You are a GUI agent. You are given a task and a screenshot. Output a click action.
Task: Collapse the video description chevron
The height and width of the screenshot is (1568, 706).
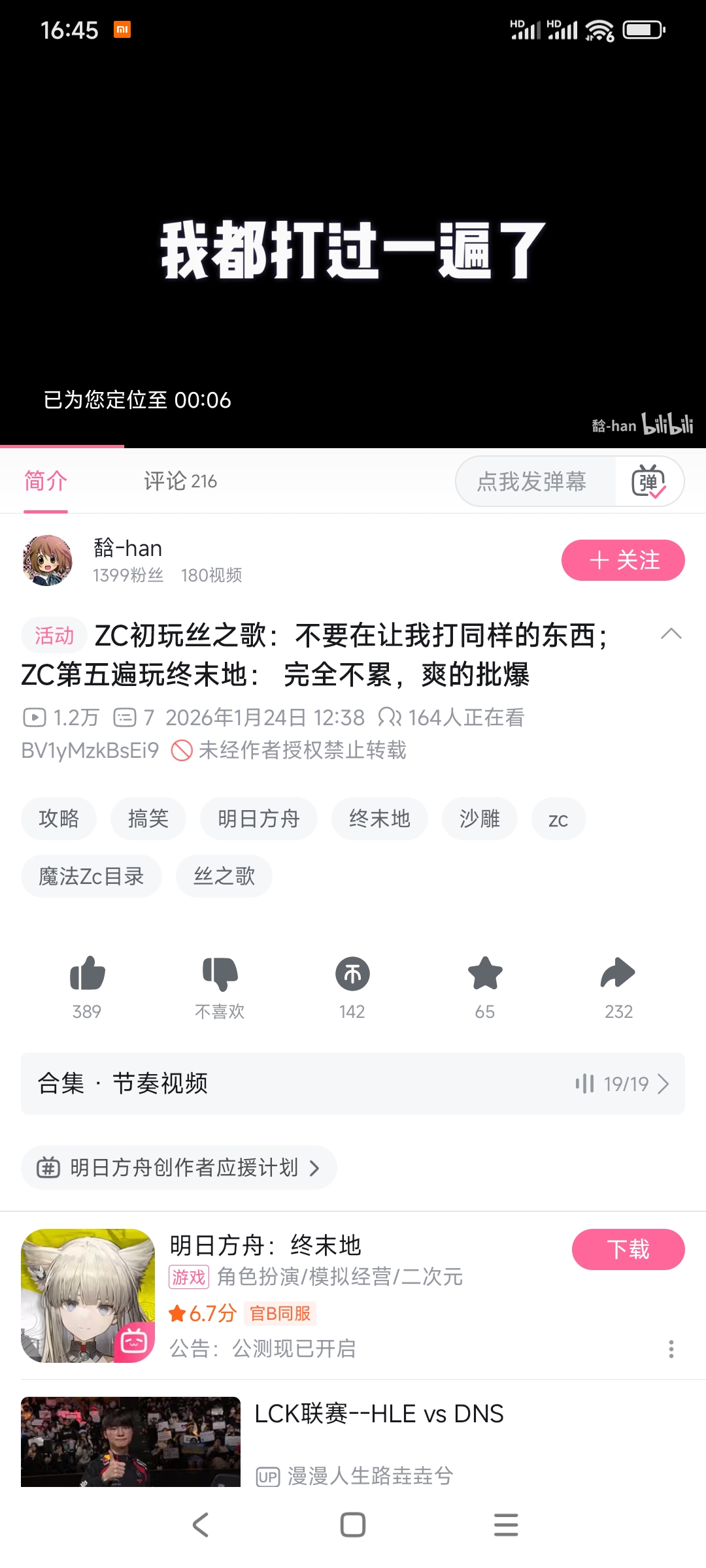point(671,634)
